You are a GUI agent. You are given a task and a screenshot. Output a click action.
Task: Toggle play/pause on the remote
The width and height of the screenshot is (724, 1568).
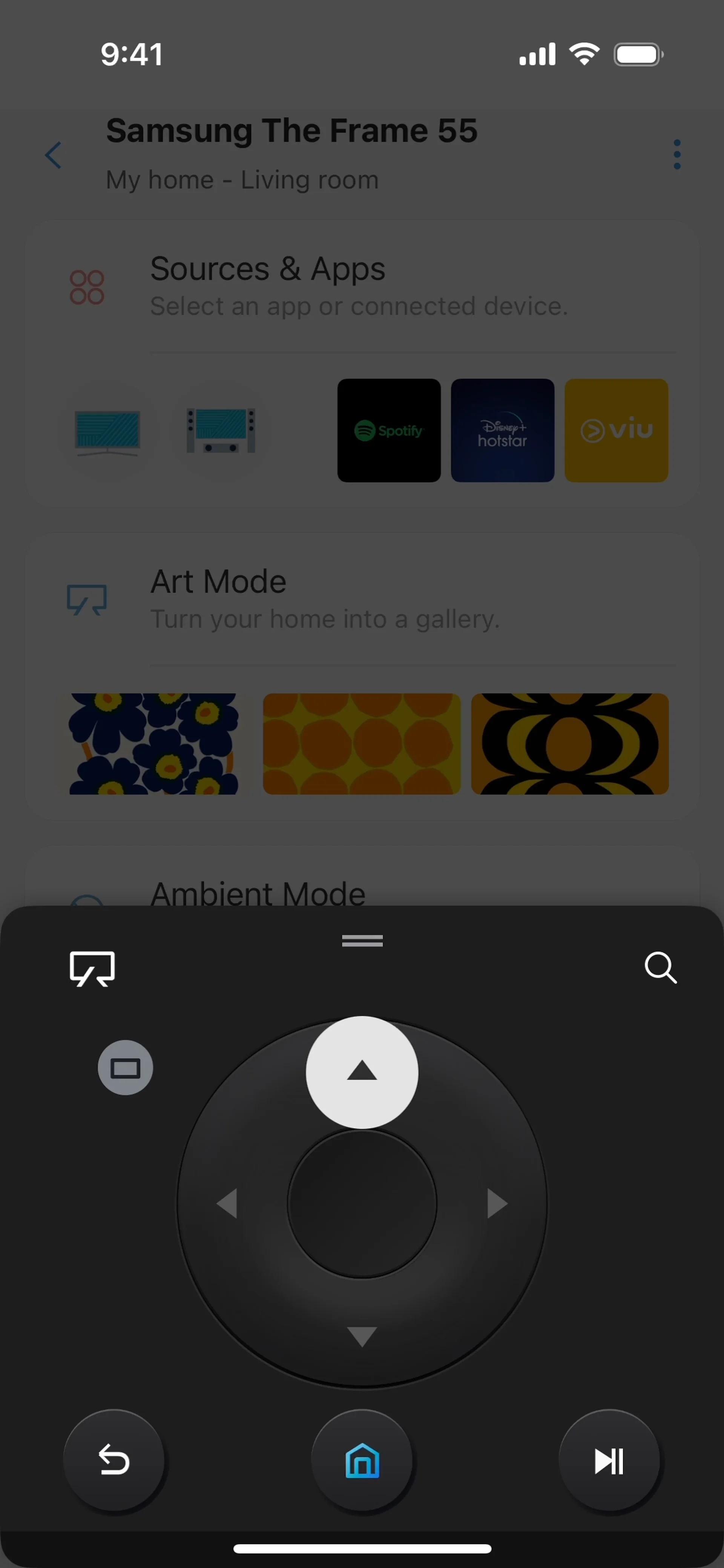pos(609,1460)
